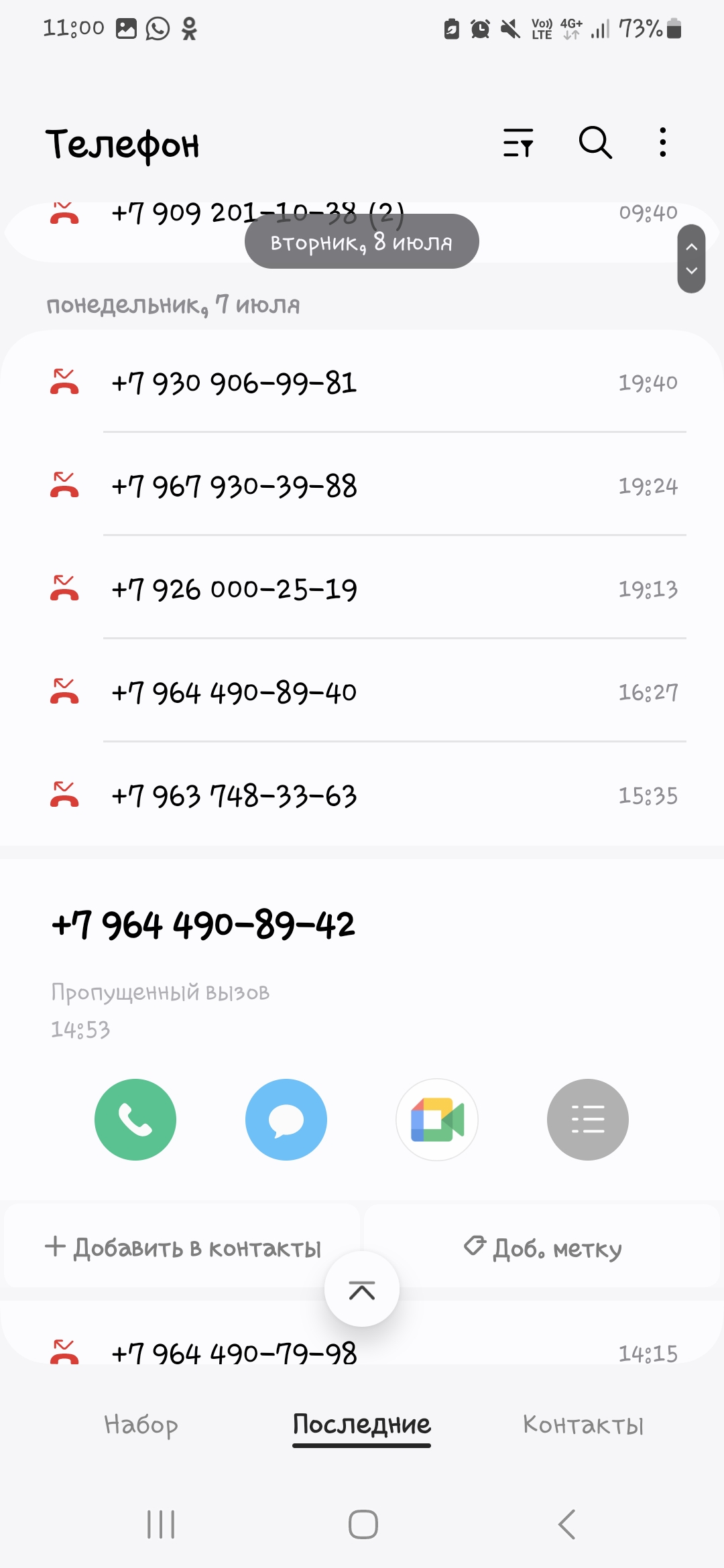Tap the fast scroll handle on the right
Viewport: 724px width, 1568px height.
click(x=691, y=259)
